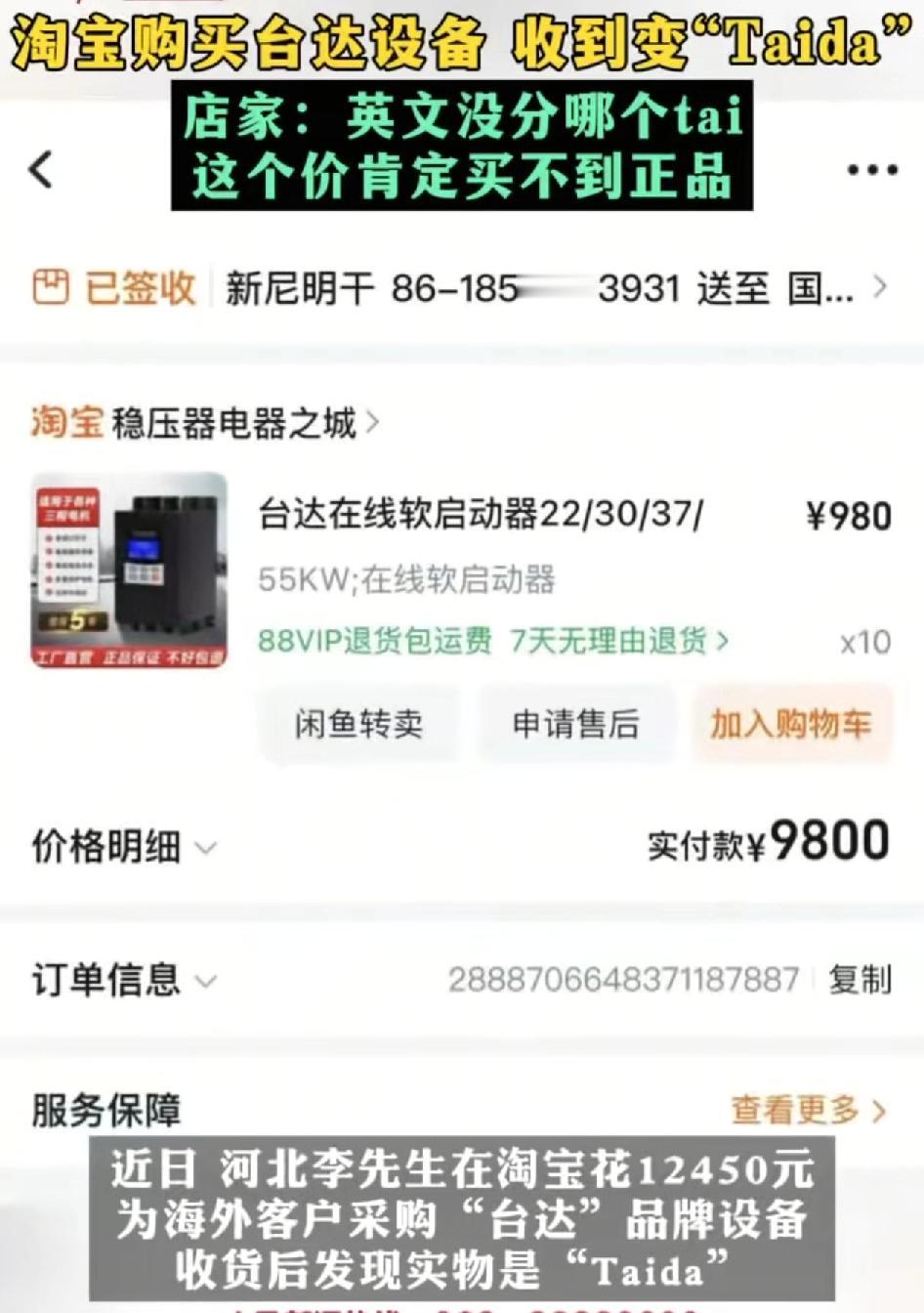This screenshot has height=1313, width=924.
Task: Add item to cart via 加入购物车
Action: pyautogui.click(x=792, y=724)
